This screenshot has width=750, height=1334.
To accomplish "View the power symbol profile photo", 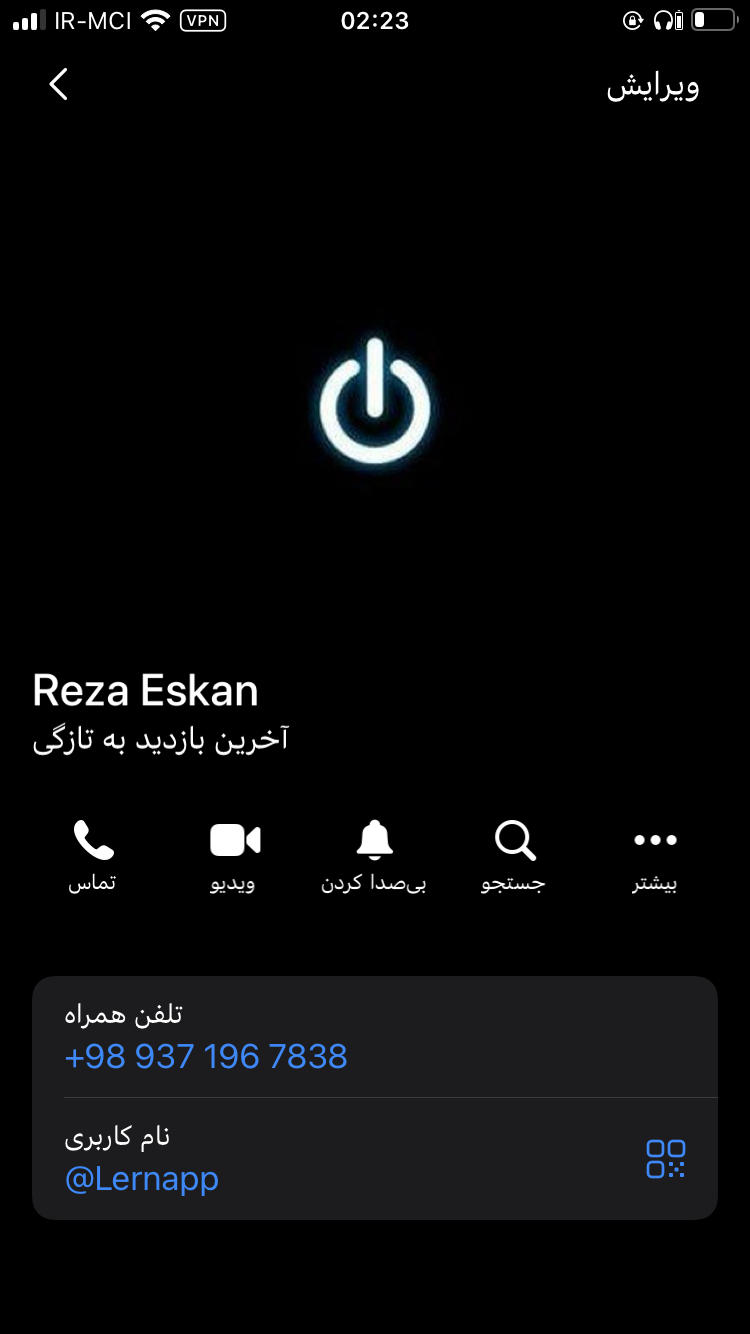I will (x=375, y=402).
